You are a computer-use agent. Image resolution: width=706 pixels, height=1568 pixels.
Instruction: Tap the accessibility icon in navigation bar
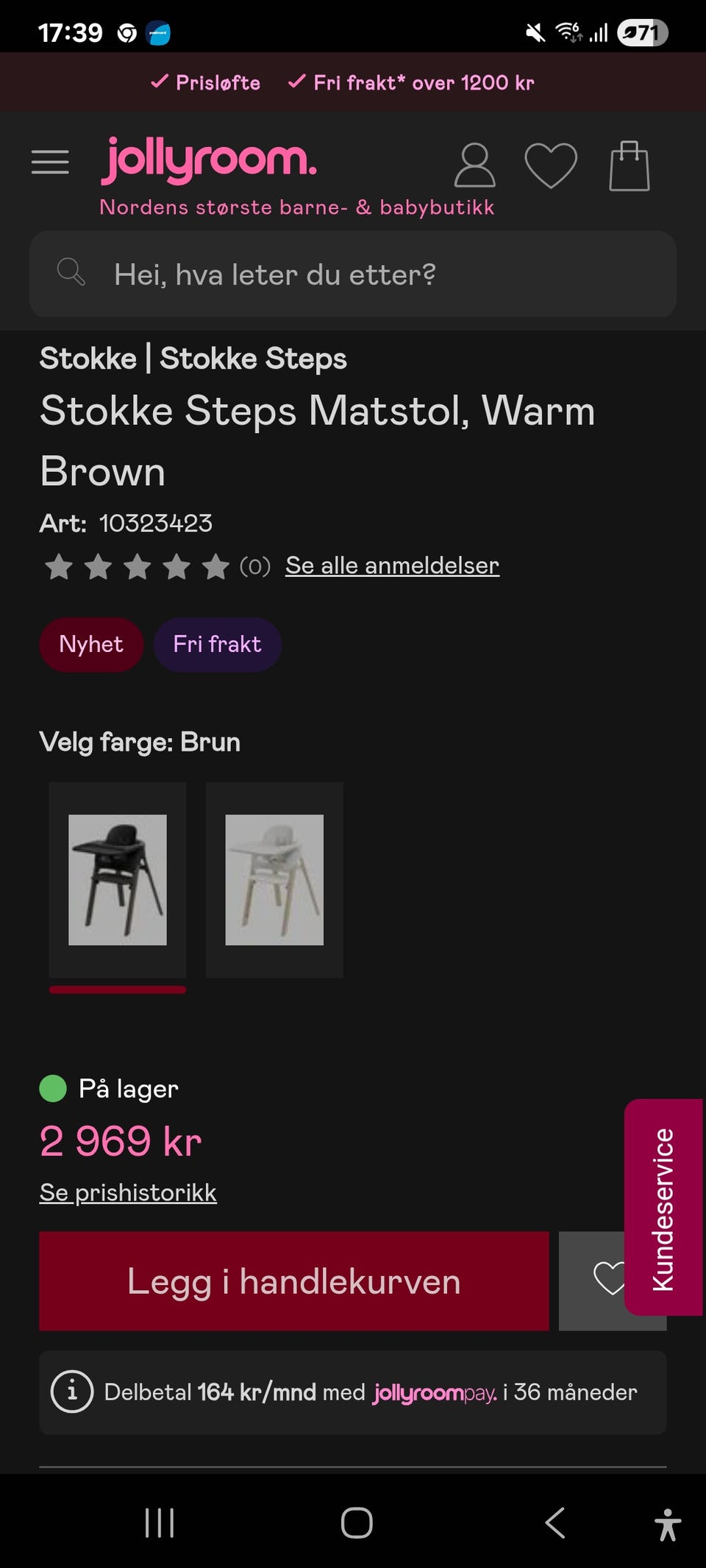tap(668, 1524)
